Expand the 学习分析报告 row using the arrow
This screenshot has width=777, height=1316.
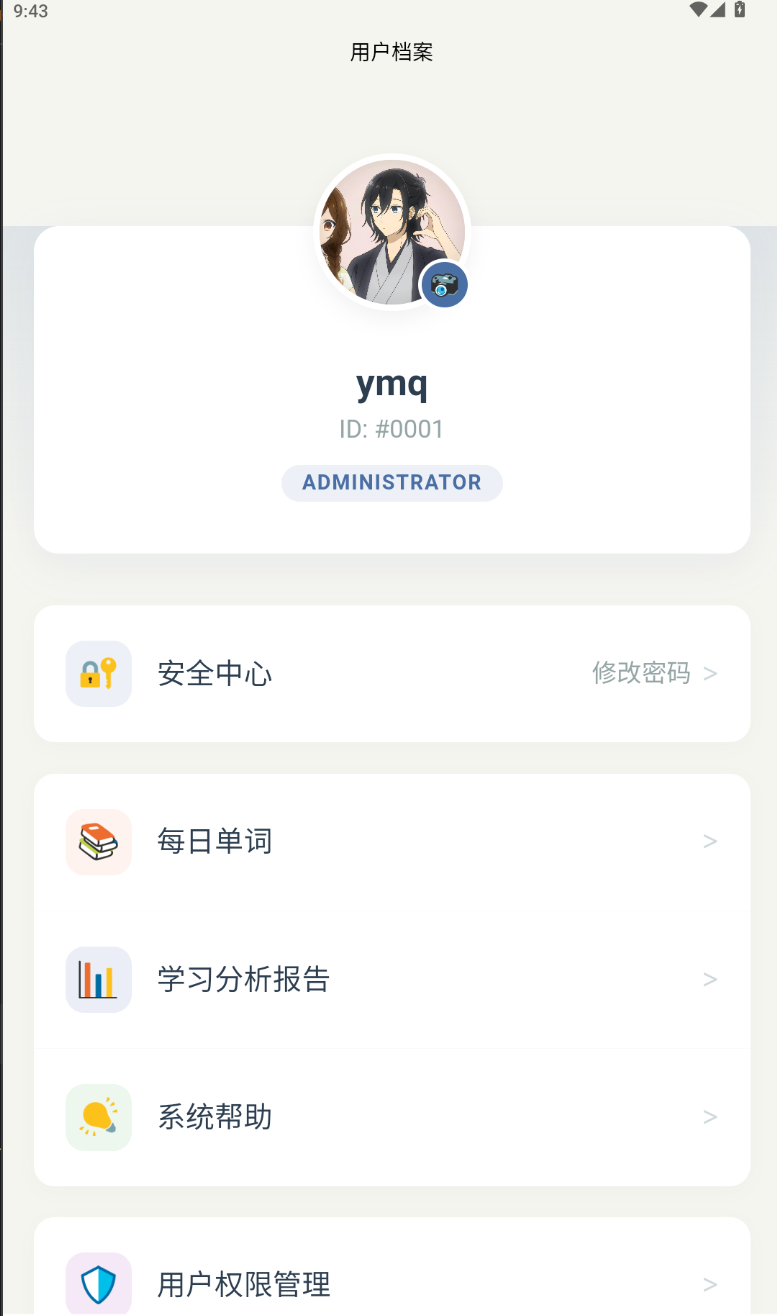coord(710,979)
